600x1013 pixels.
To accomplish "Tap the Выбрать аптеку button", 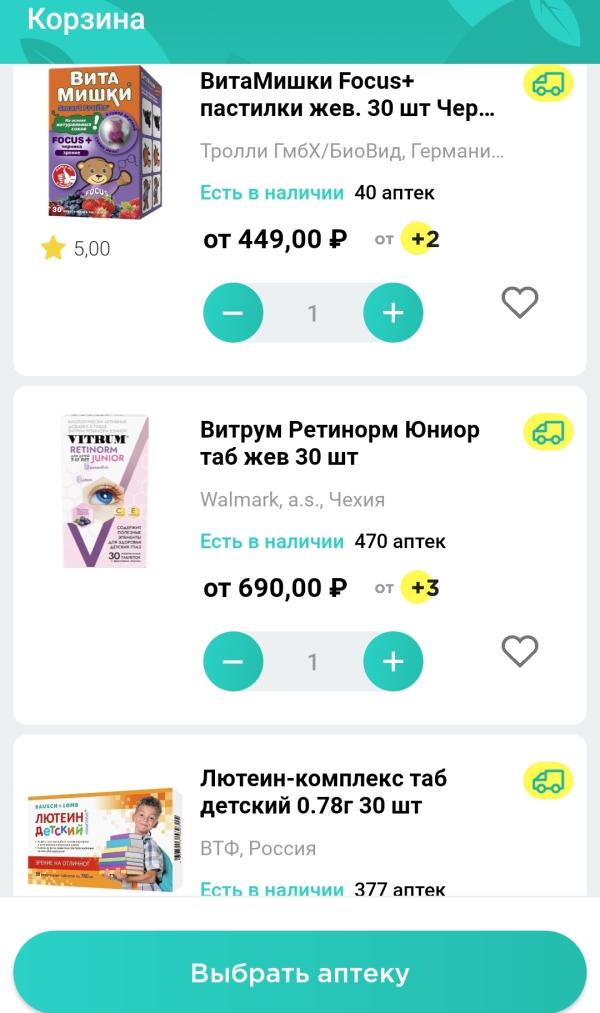I will [x=299, y=973].
